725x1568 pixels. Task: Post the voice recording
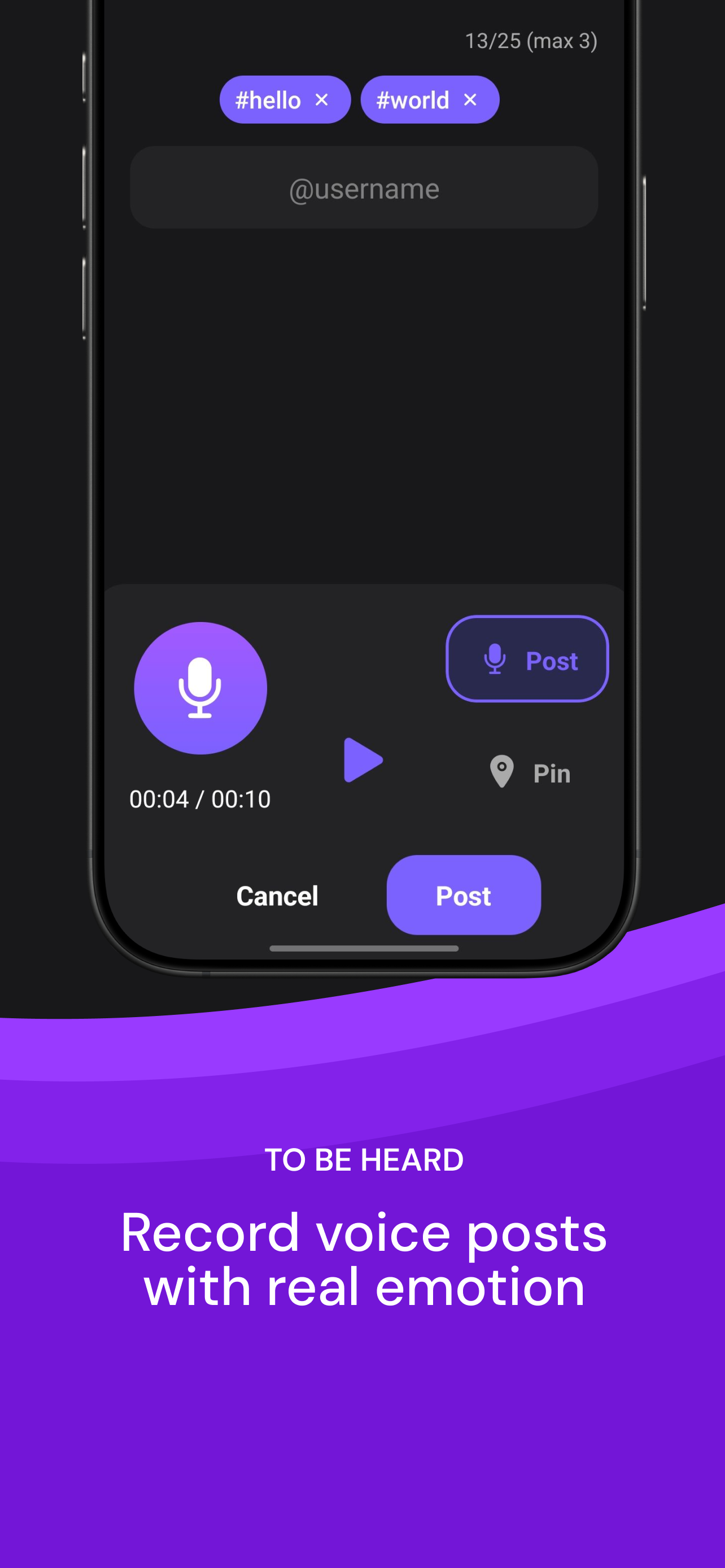point(463,895)
